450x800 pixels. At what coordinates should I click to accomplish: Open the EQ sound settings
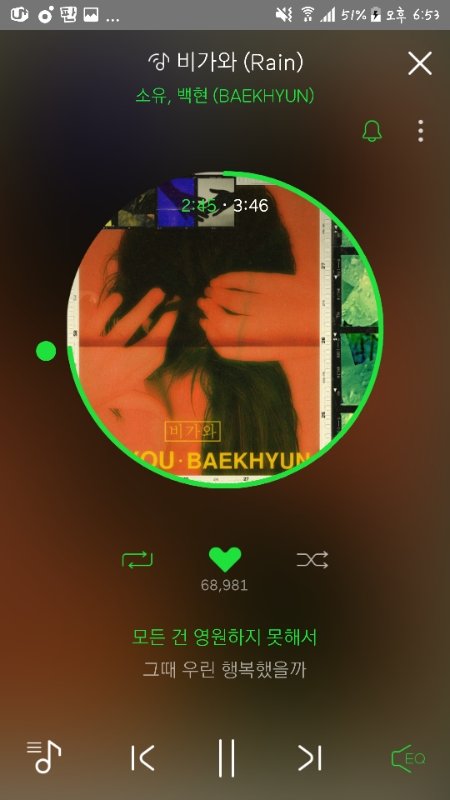point(408,758)
